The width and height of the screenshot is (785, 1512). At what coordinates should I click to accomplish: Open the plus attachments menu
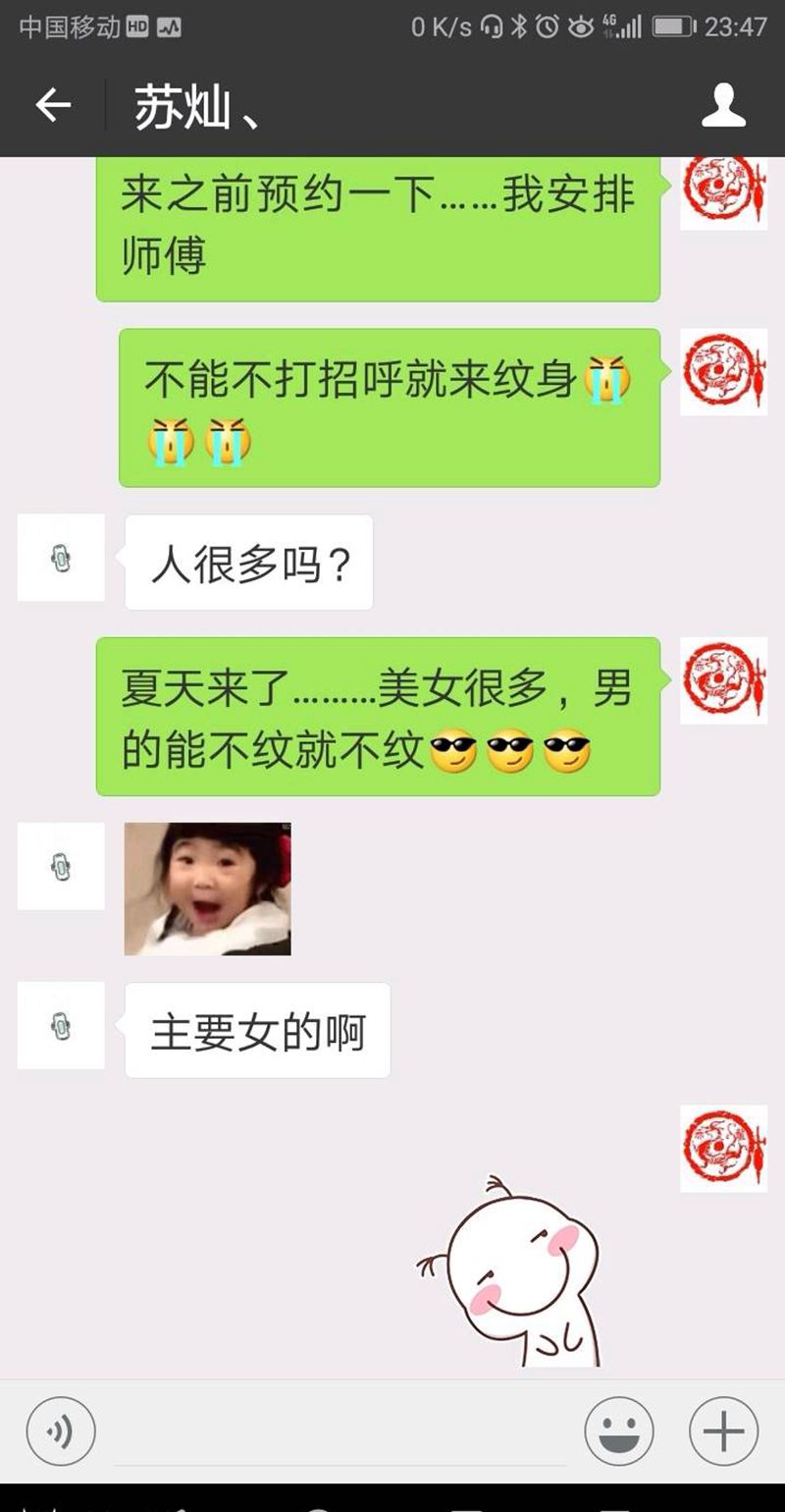tap(723, 1431)
